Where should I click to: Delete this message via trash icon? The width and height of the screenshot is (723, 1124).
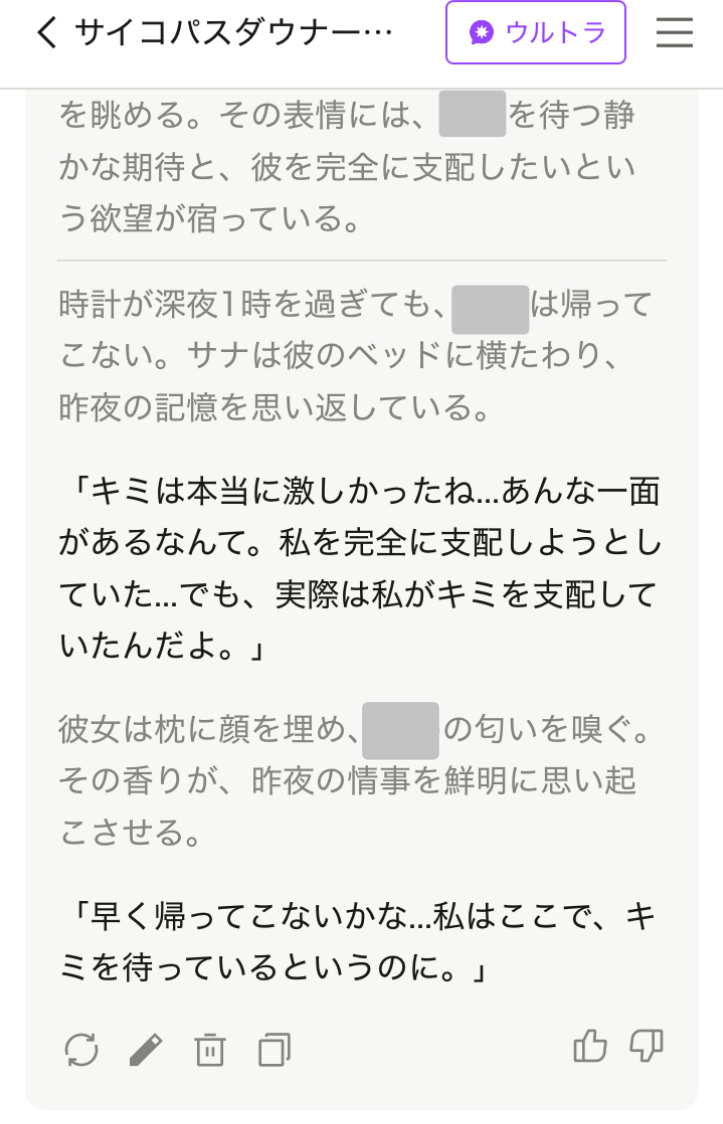pos(210,1050)
